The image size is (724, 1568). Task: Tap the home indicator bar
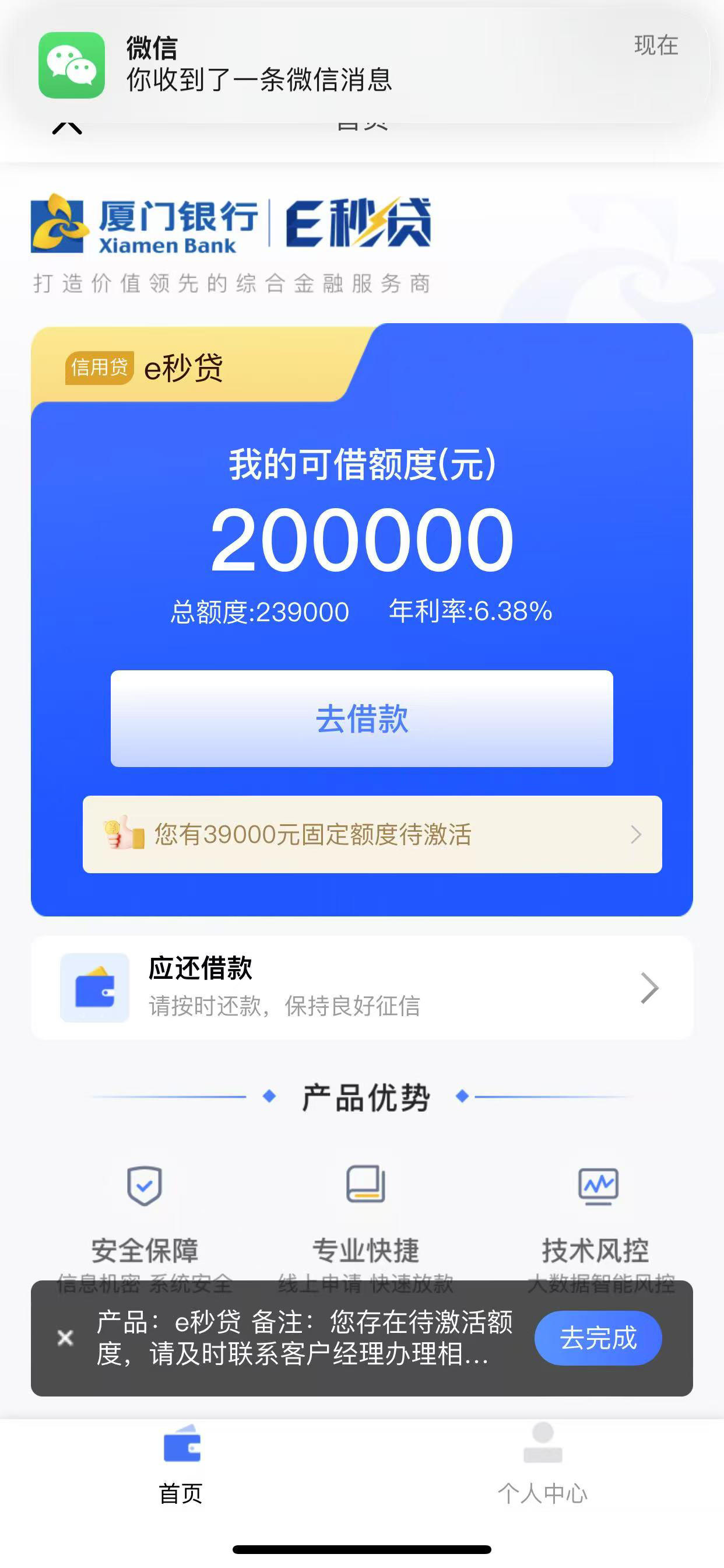click(362, 1548)
